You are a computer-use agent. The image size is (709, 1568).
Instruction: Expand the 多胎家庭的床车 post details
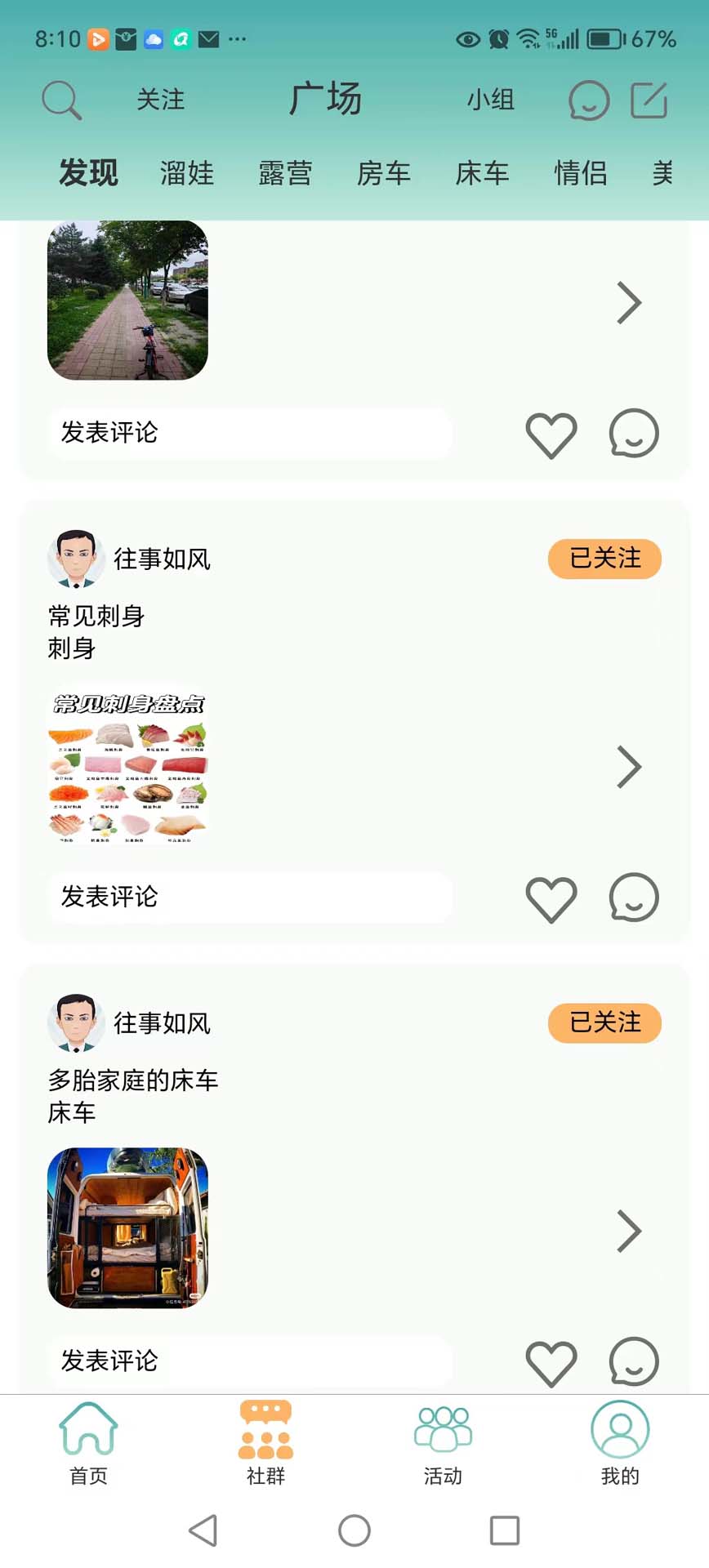pos(629,1232)
